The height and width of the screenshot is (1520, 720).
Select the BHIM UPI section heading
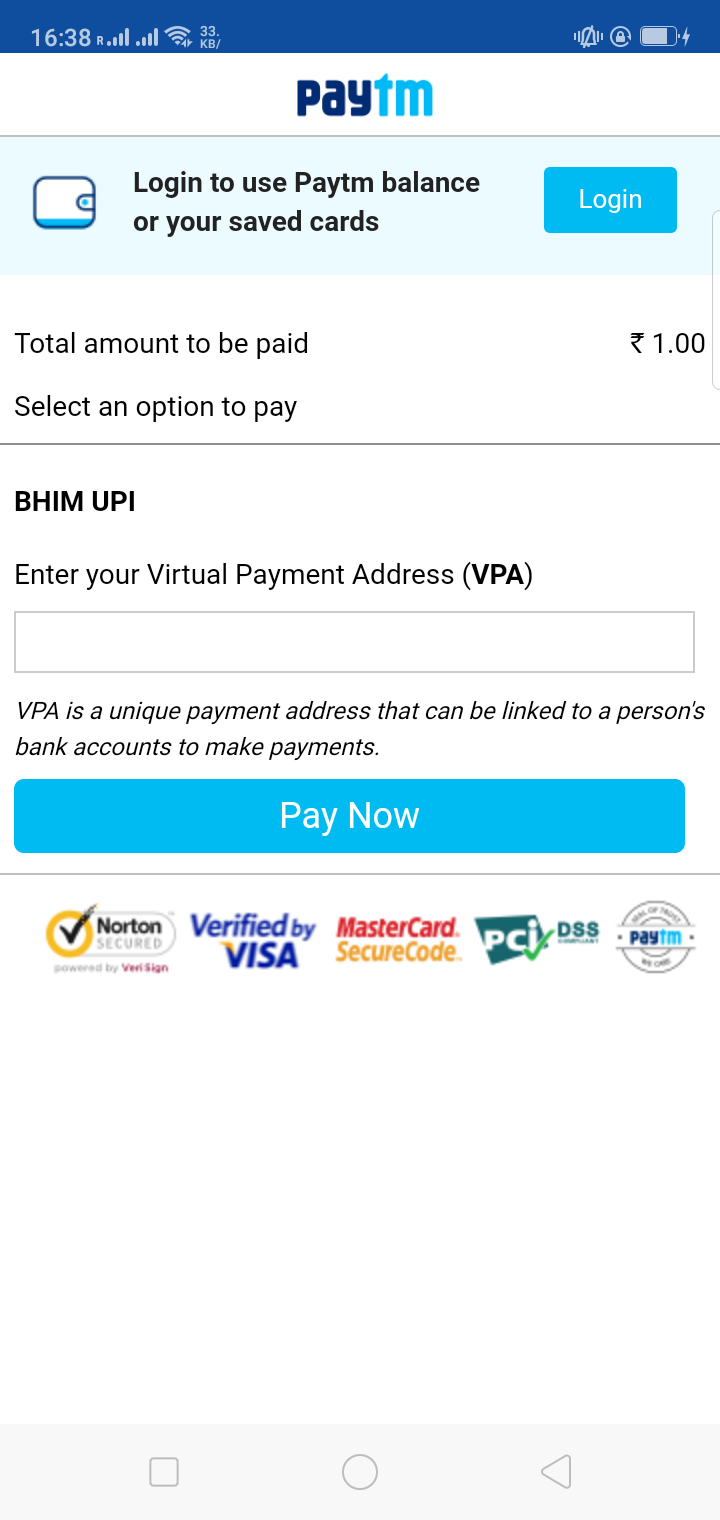click(75, 501)
